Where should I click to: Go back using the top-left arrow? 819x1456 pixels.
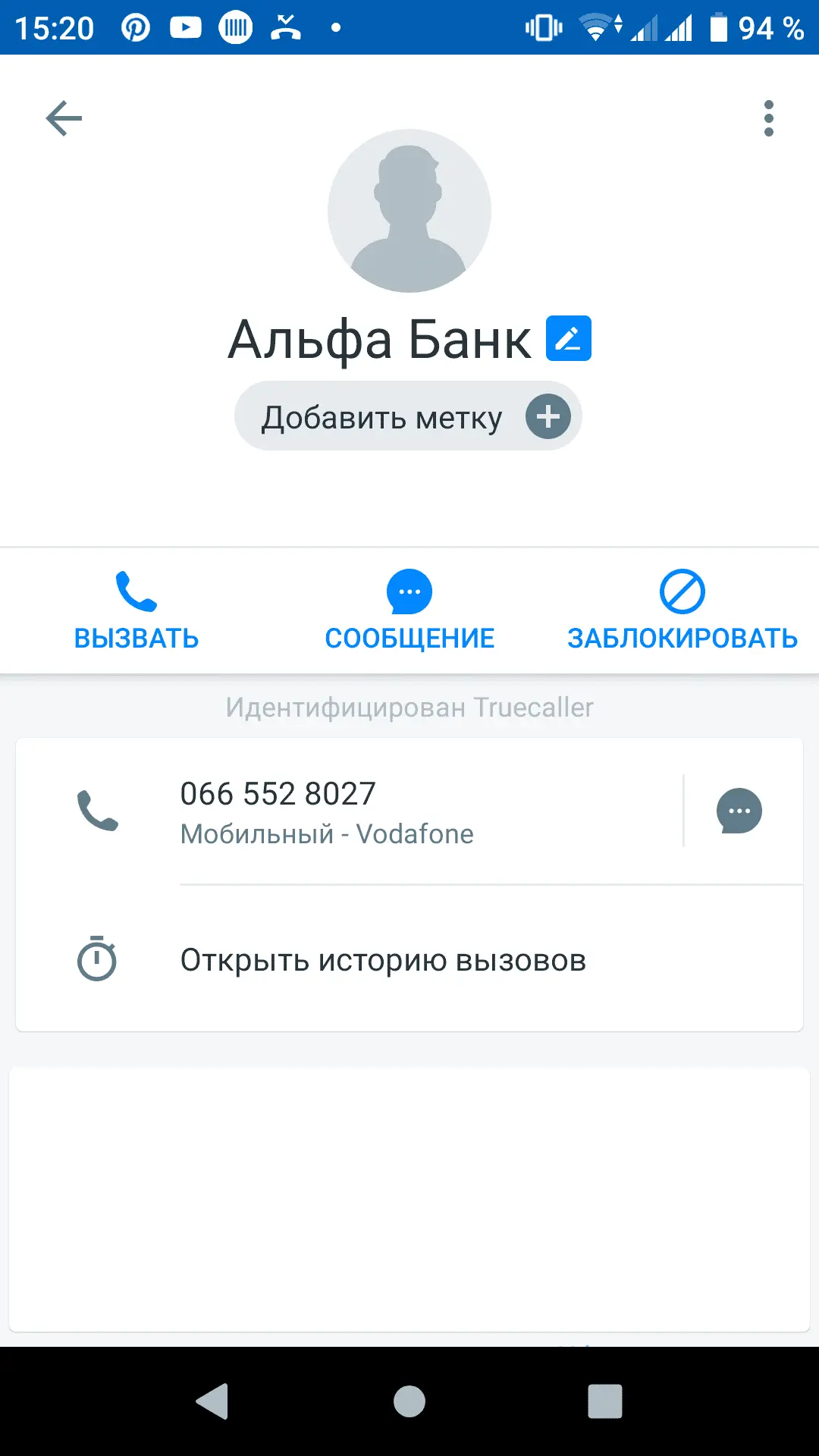click(64, 118)
